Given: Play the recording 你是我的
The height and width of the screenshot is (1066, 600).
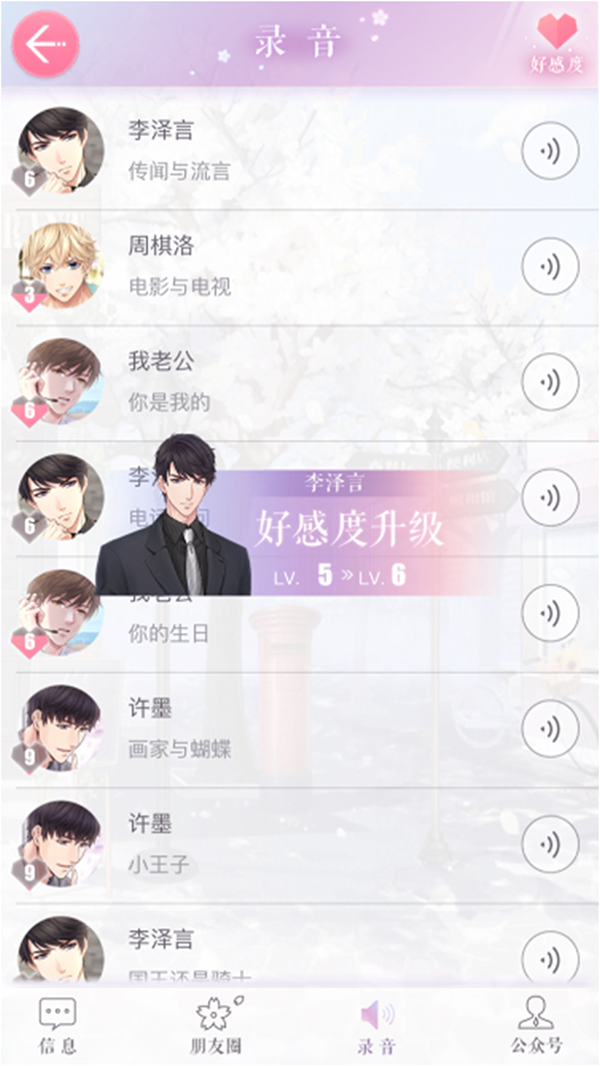Looking at the screenshot, I should [x=550, y=382].
